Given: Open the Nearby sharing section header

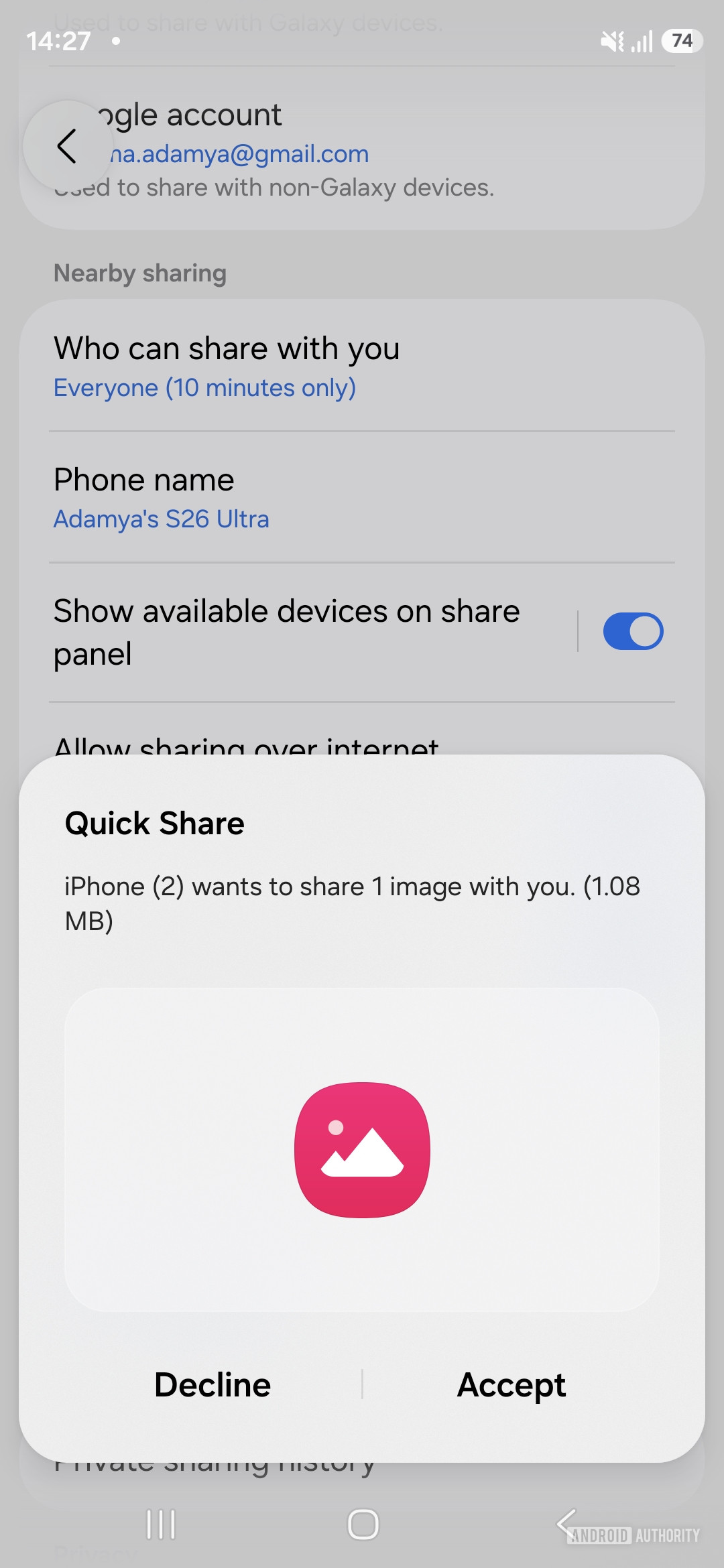Looking at the screenshot, I should pos(139,273).
